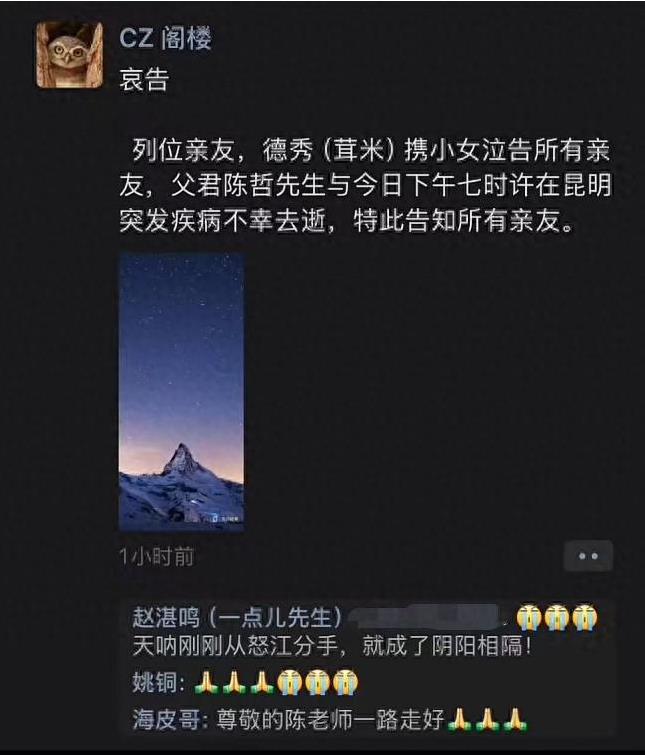Tap the CZ 阁楼 username
Viewport: 645px width, 755px height.
coord(165,38)
